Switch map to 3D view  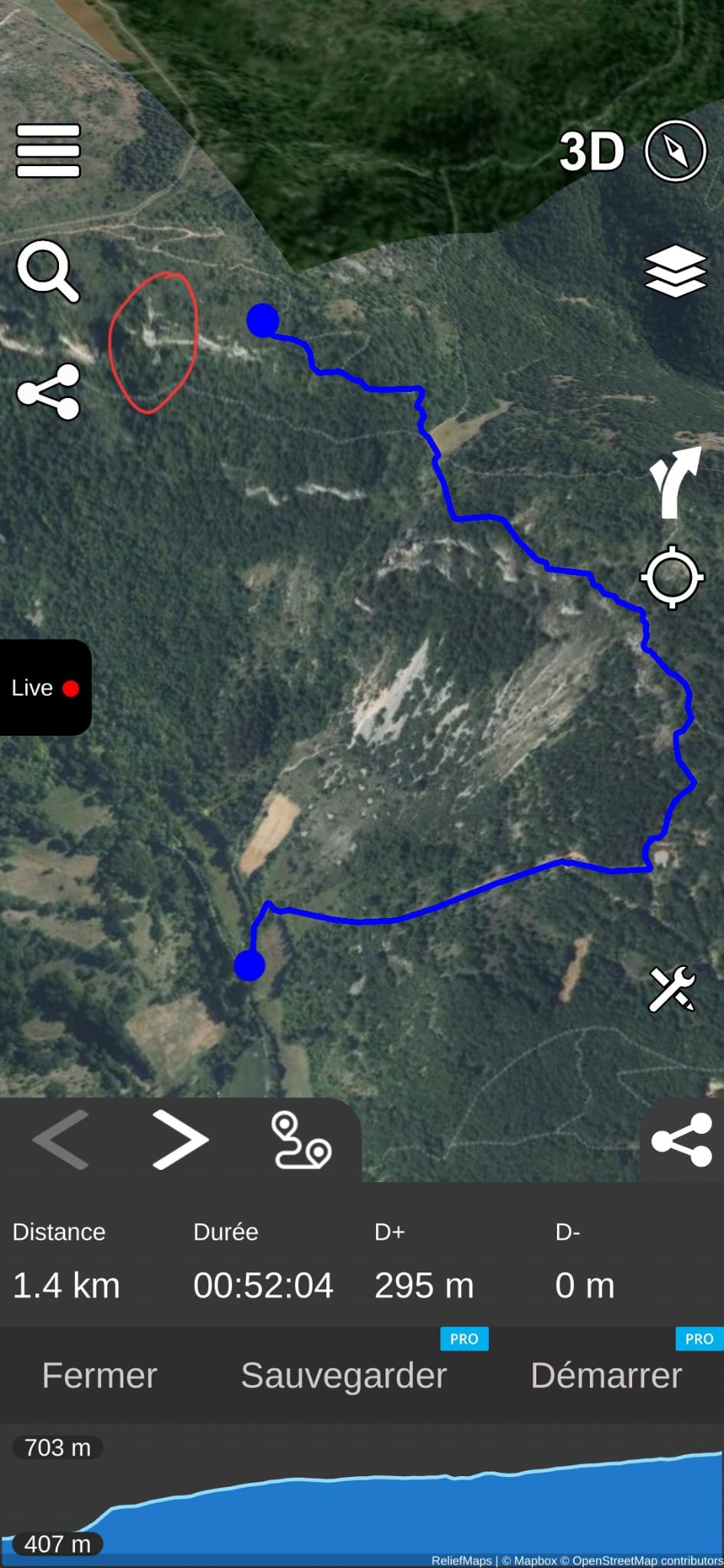tap(591, 151)
